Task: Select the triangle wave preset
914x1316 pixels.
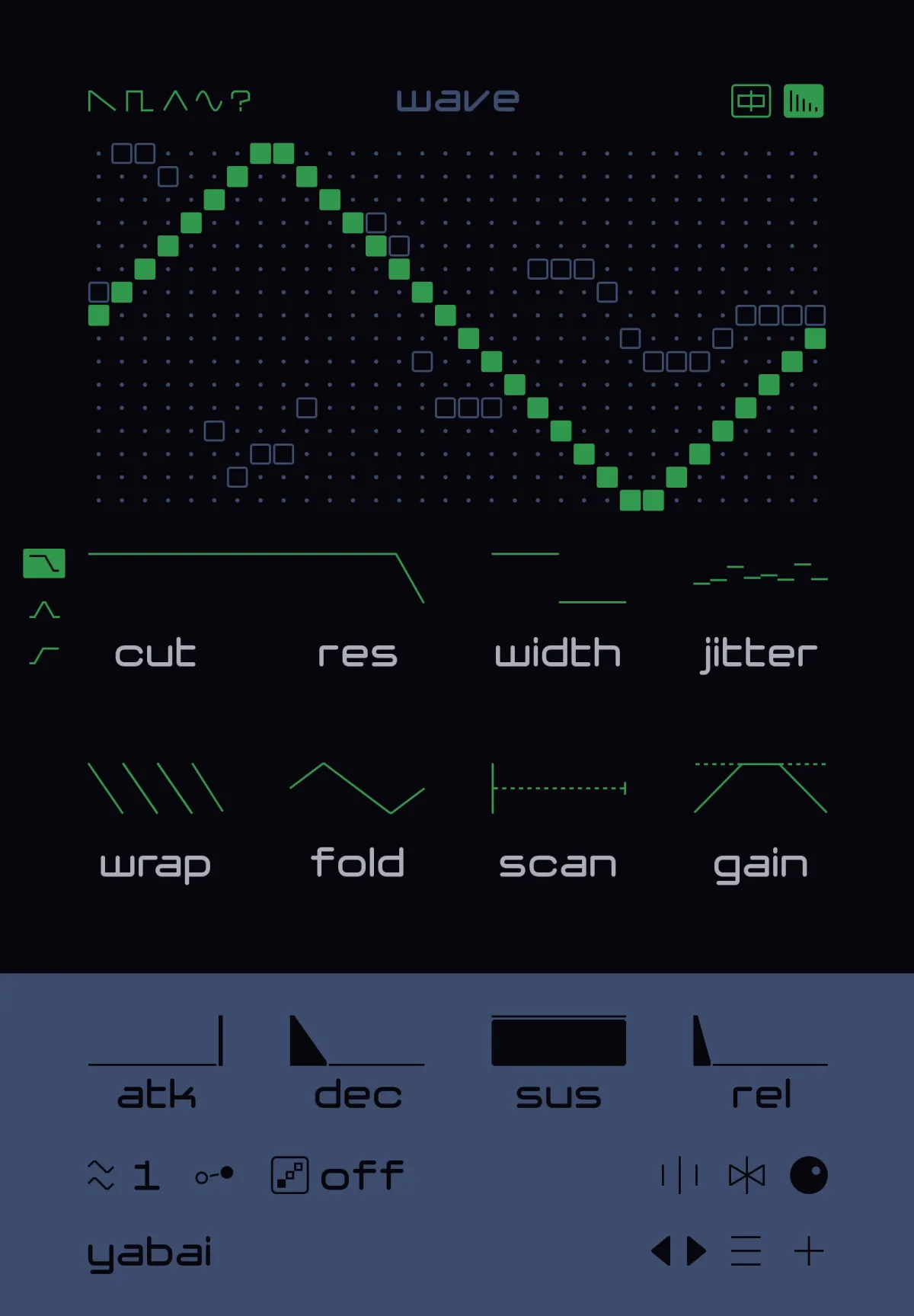Action: [x=175, y=101]
